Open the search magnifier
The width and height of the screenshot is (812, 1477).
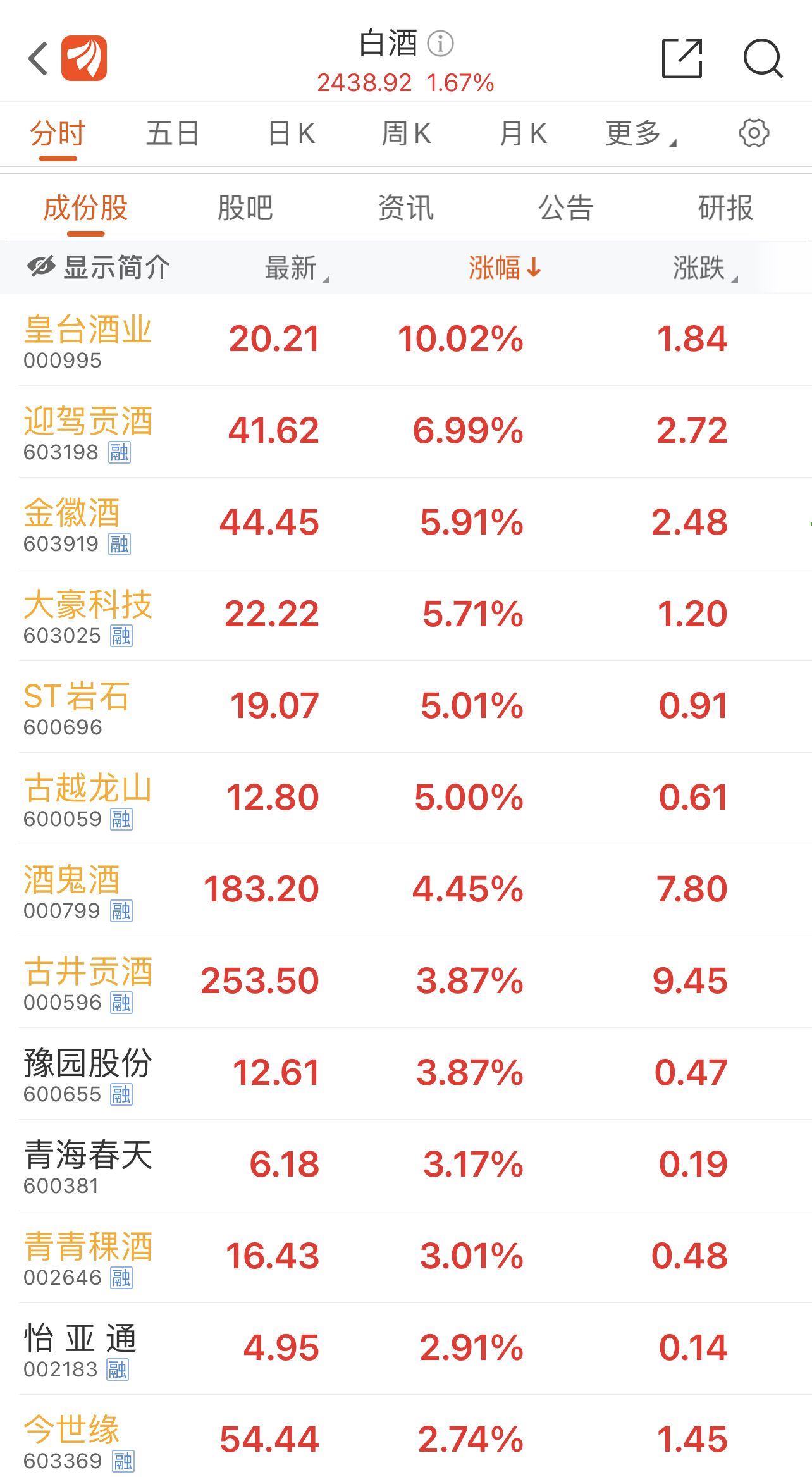click(763, 58)
